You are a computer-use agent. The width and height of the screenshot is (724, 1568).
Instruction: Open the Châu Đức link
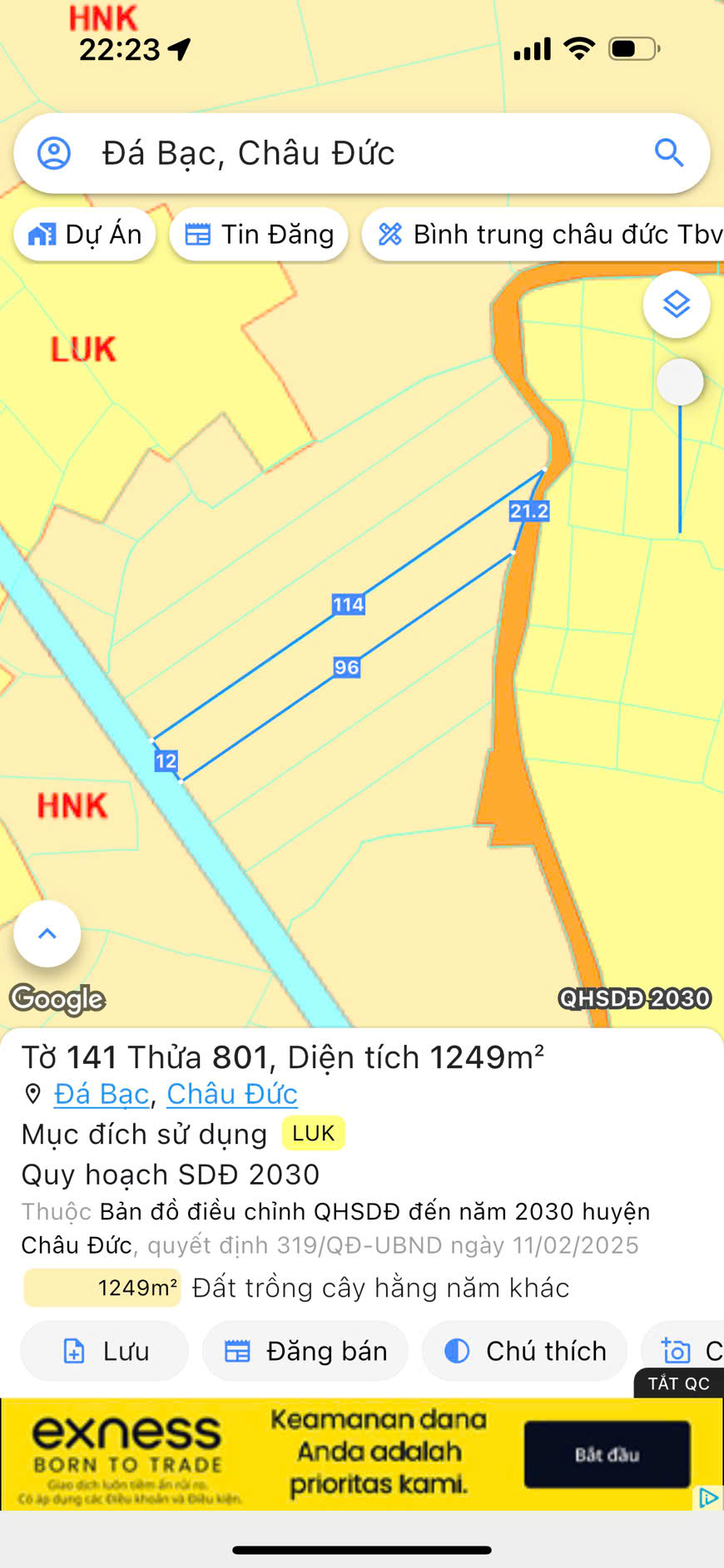[x=232, y=1094]
